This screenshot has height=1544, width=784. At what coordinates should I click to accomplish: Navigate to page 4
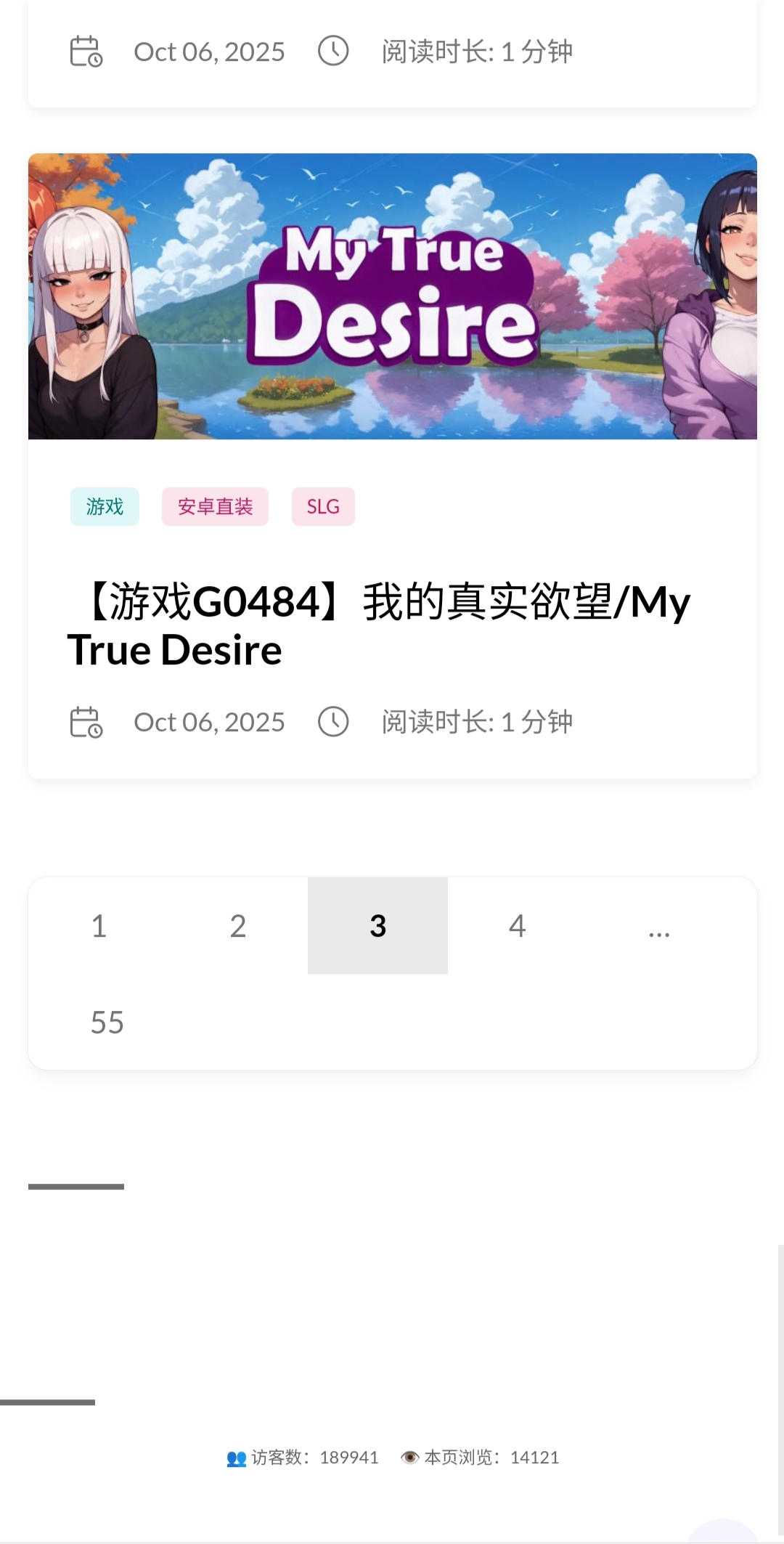517,926
